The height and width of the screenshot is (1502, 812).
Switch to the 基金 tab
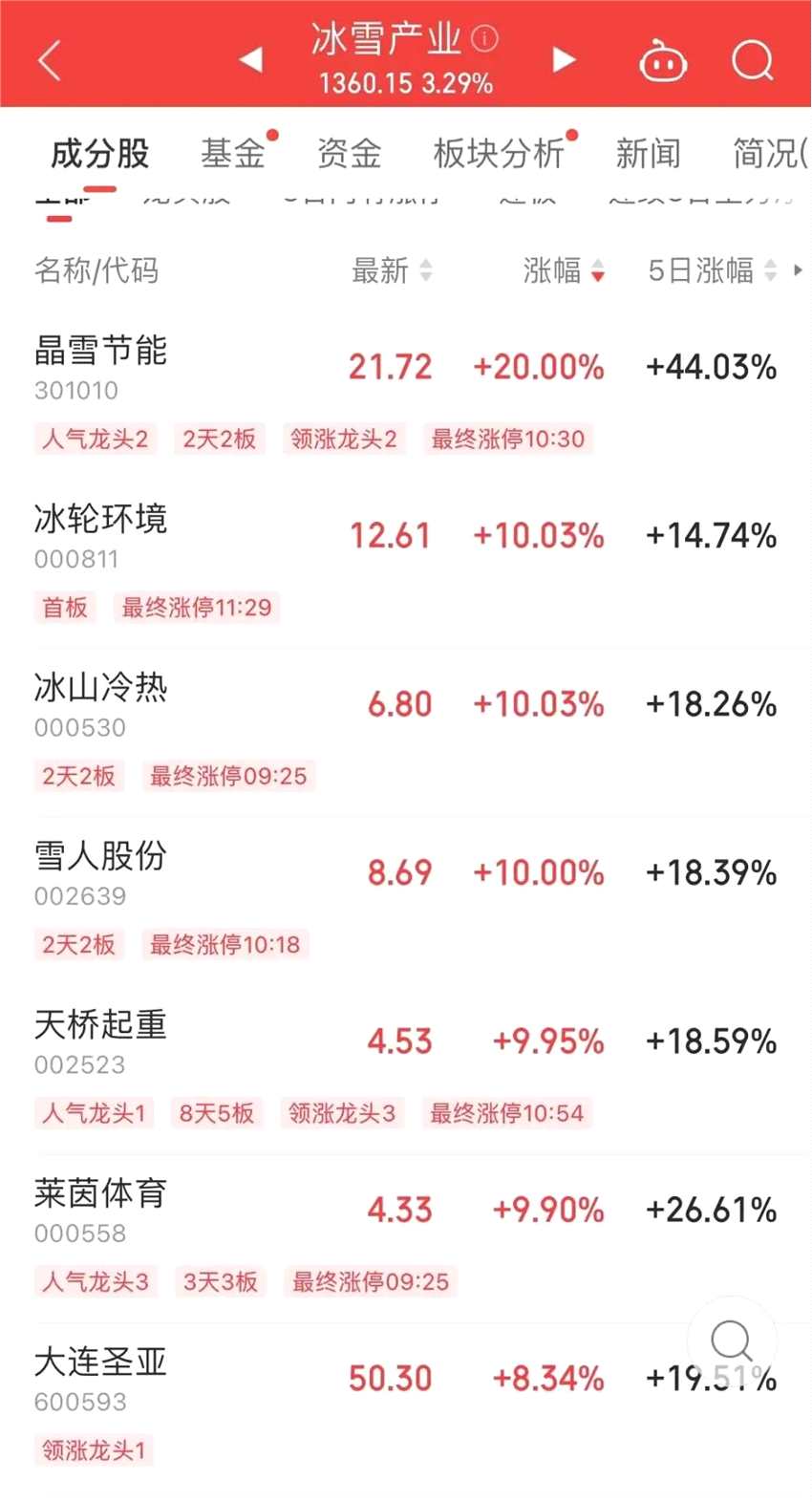coord(232,153)
